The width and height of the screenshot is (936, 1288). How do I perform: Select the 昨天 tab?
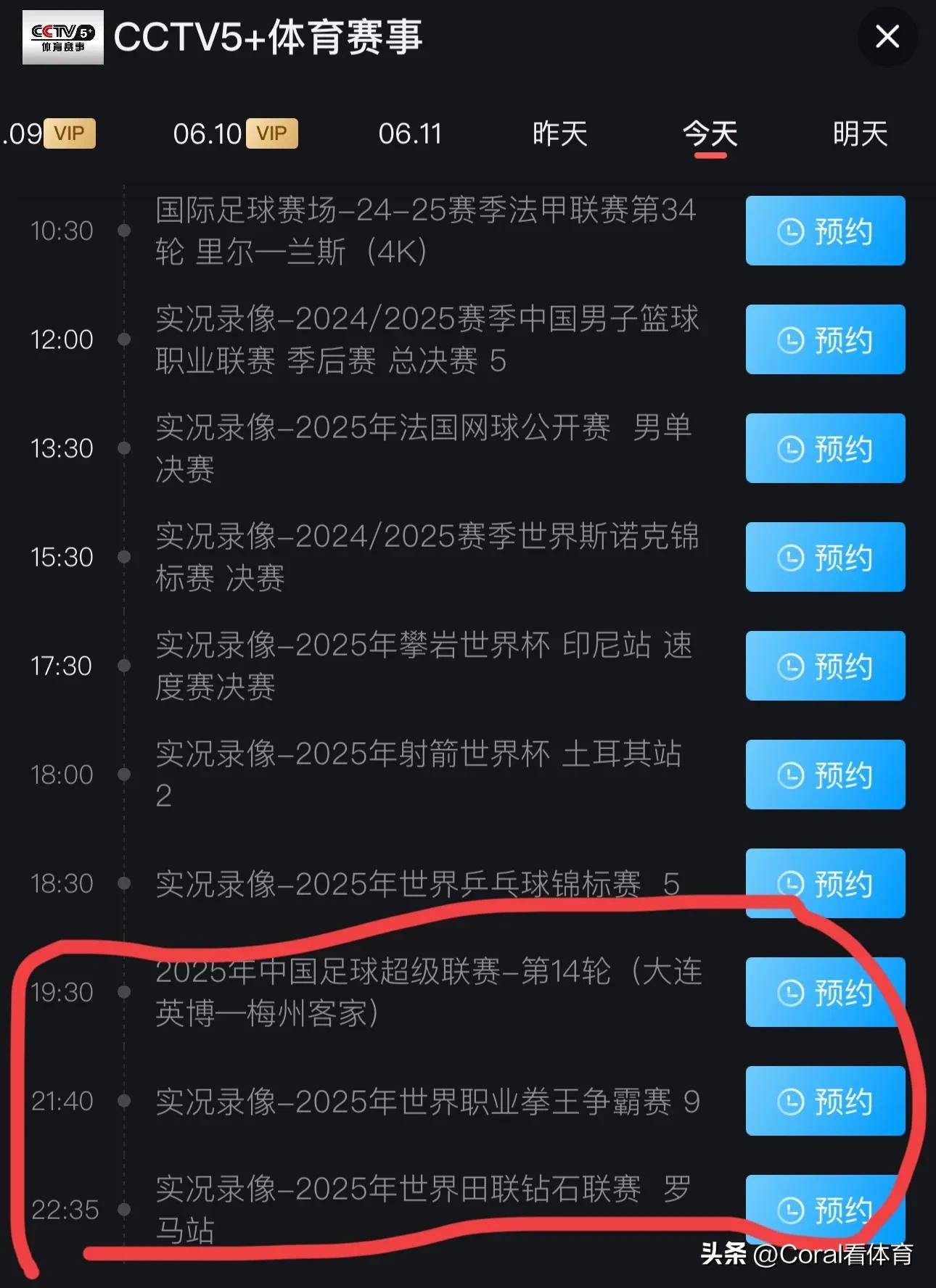click(x=559, y=133)
